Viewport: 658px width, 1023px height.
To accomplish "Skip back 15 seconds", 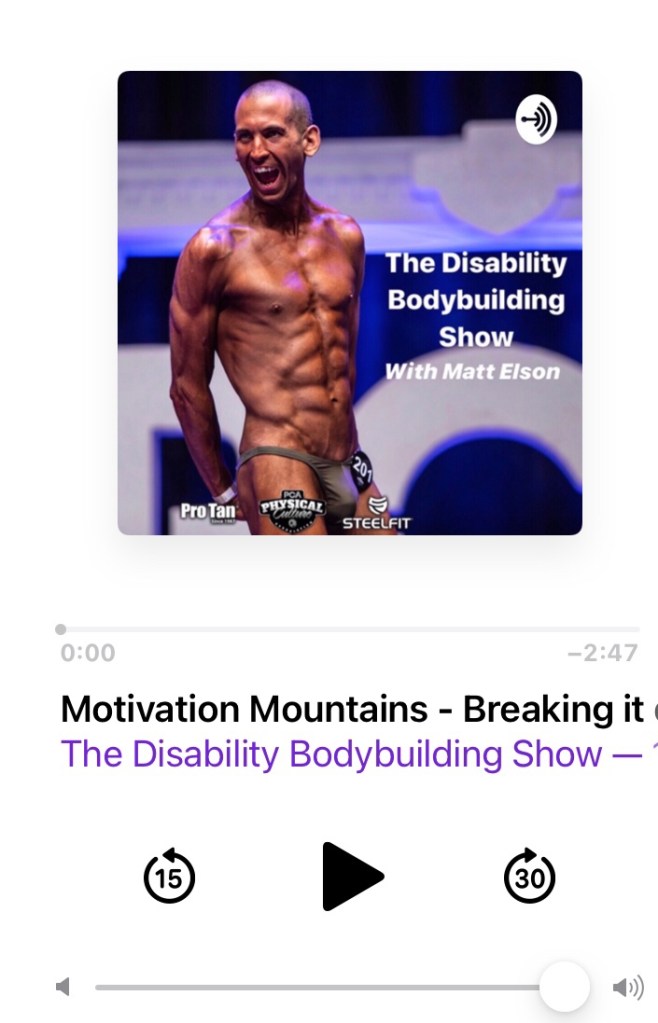I will click(x=170, y=877).
